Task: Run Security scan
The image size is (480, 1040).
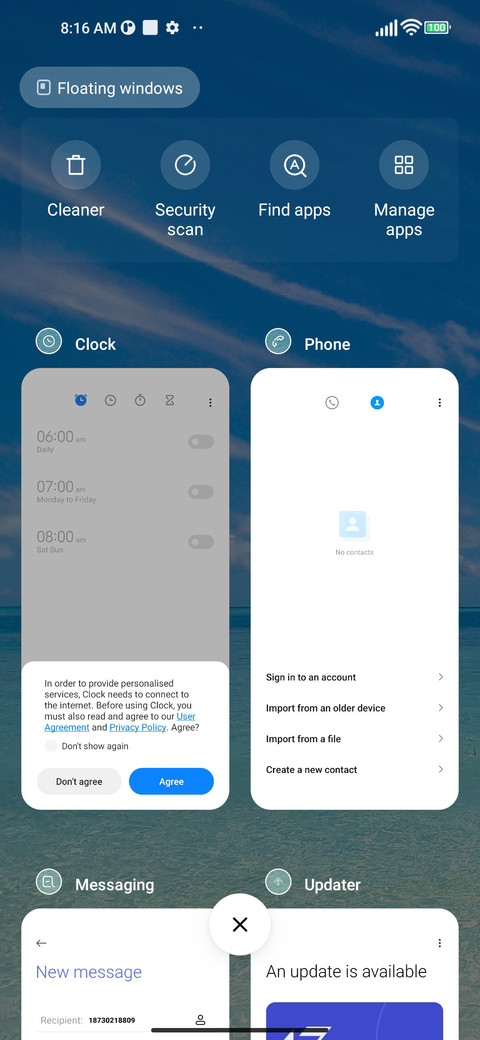Action: tap(185, 190)
